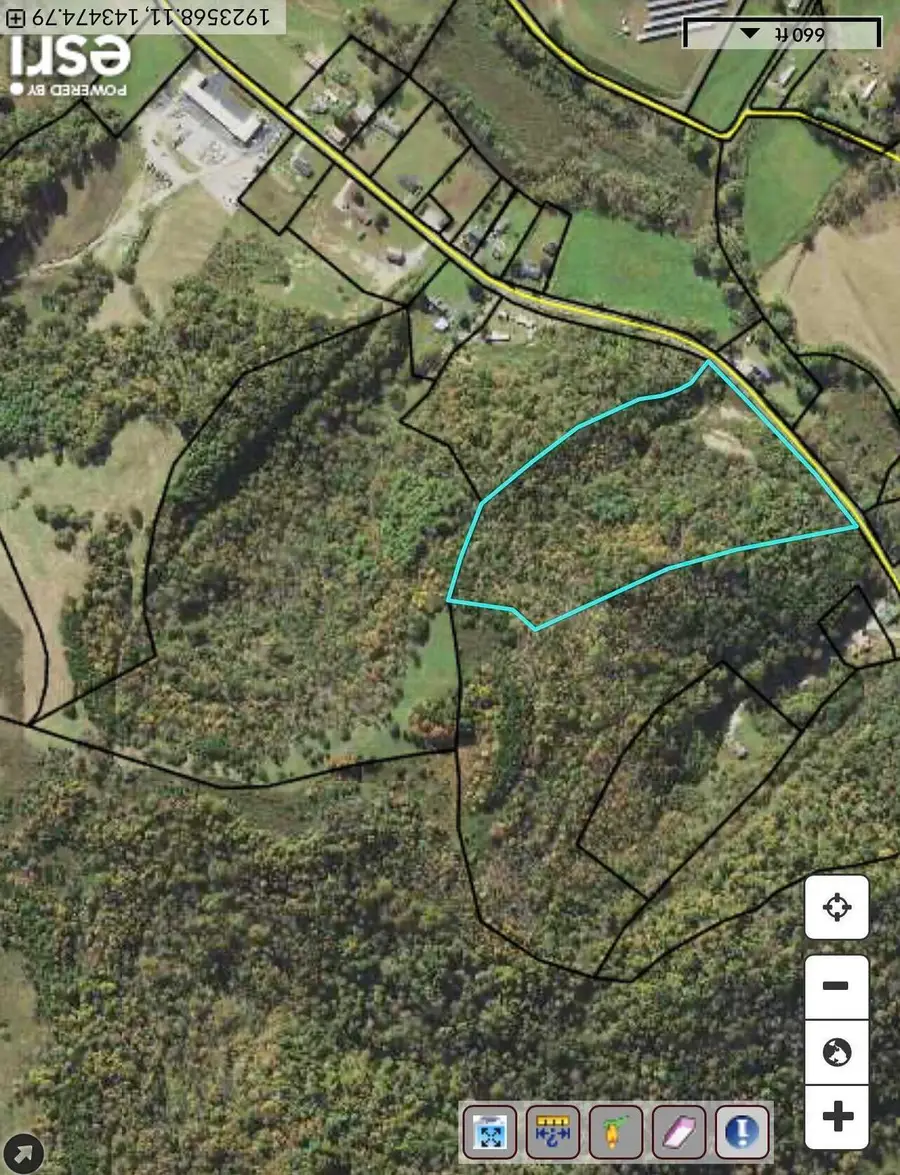The image size is (900, 1175).
Task: Select the cyan highlighted parcel
Action: 640,500
